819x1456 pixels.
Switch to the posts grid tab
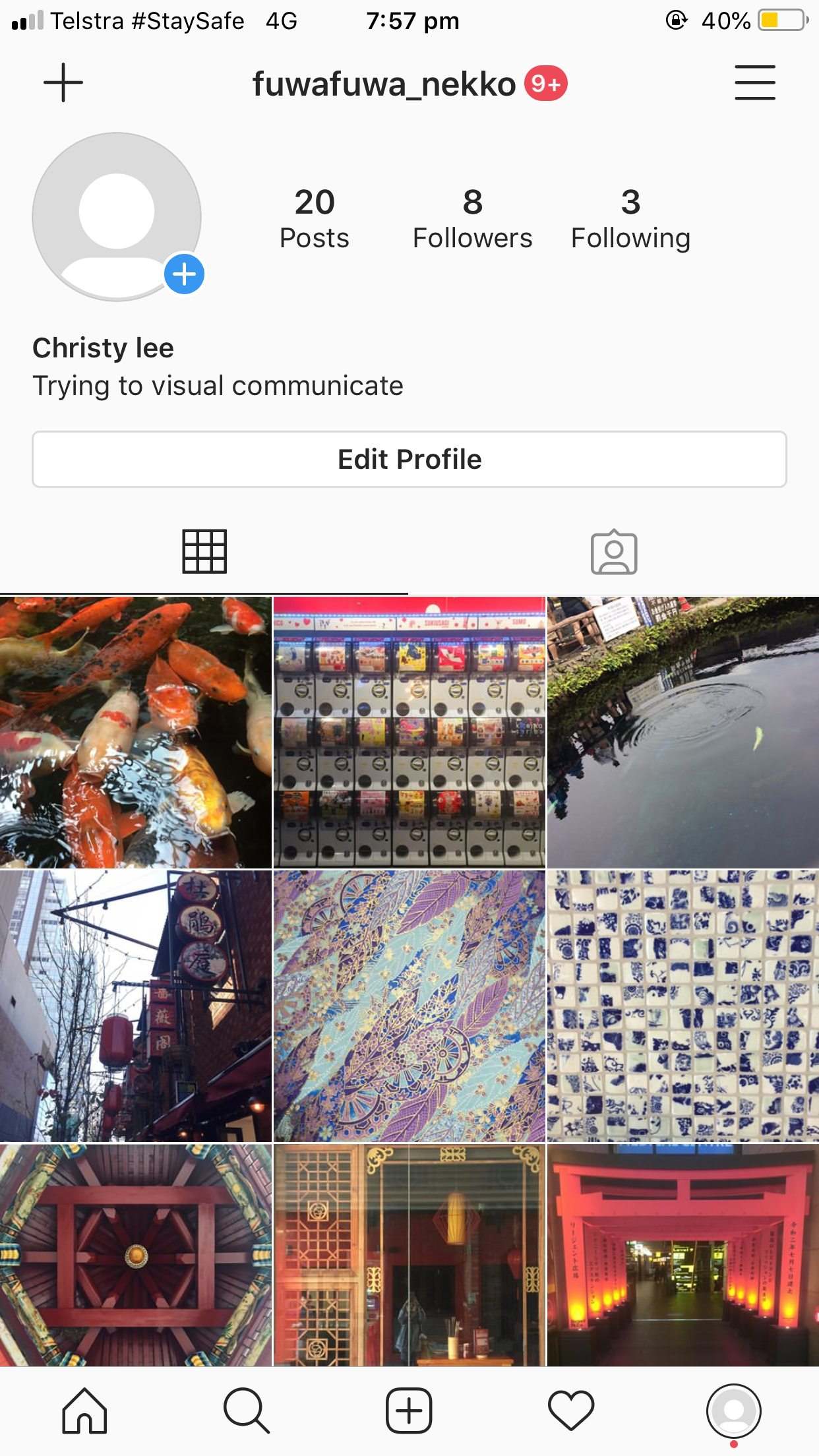[204, 552]
